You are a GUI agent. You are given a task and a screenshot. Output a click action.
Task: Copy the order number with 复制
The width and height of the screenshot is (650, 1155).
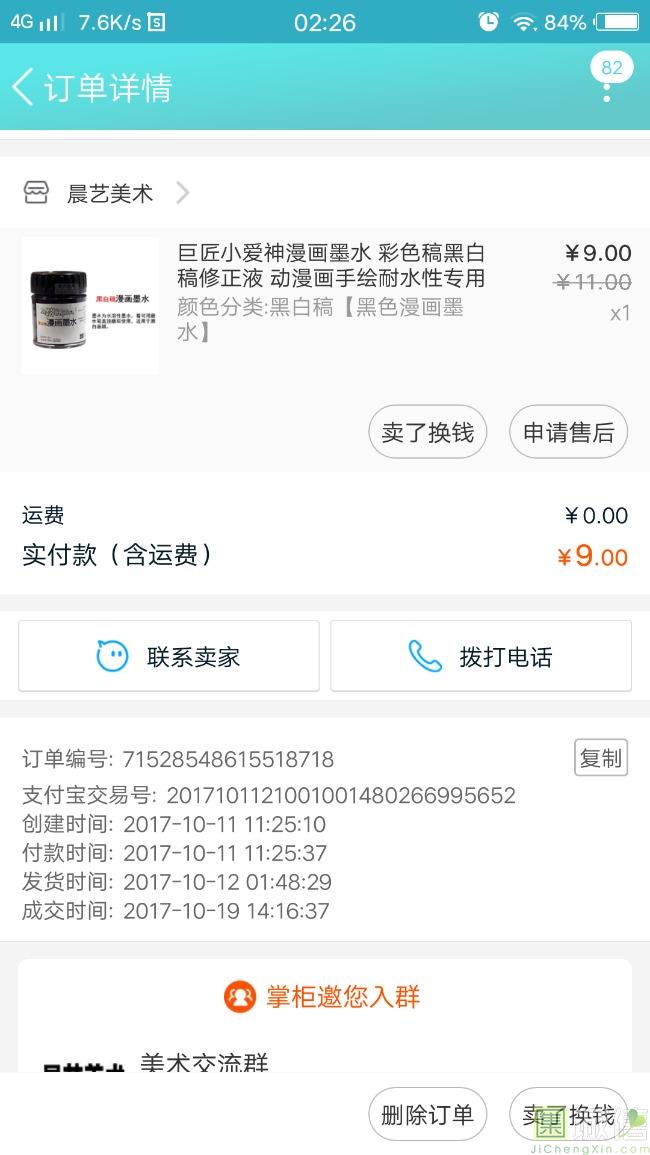coord(601,758)
